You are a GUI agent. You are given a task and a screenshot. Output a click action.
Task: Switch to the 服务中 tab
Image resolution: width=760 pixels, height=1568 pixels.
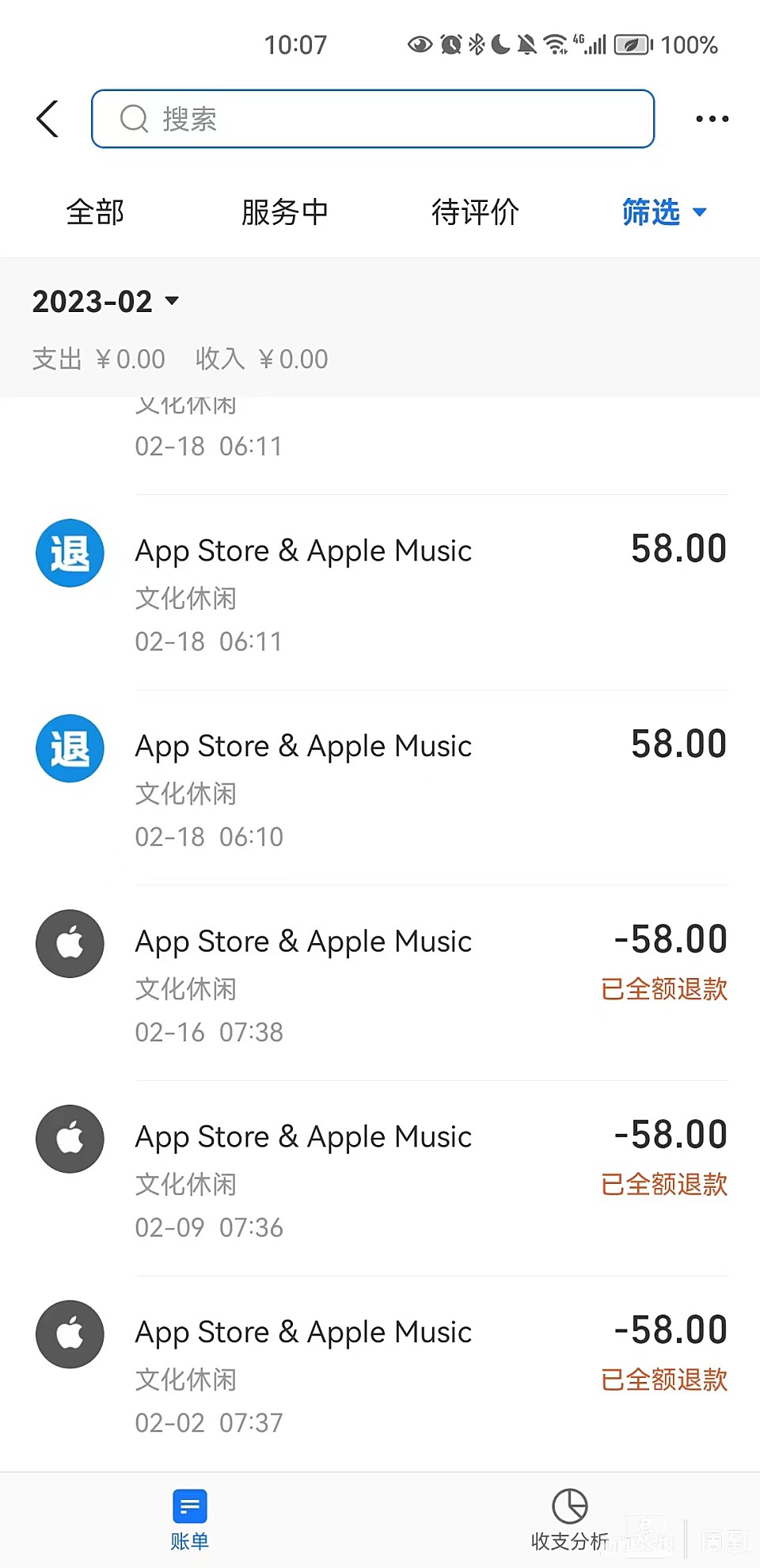pyautogui.click(x=284, y=212)
